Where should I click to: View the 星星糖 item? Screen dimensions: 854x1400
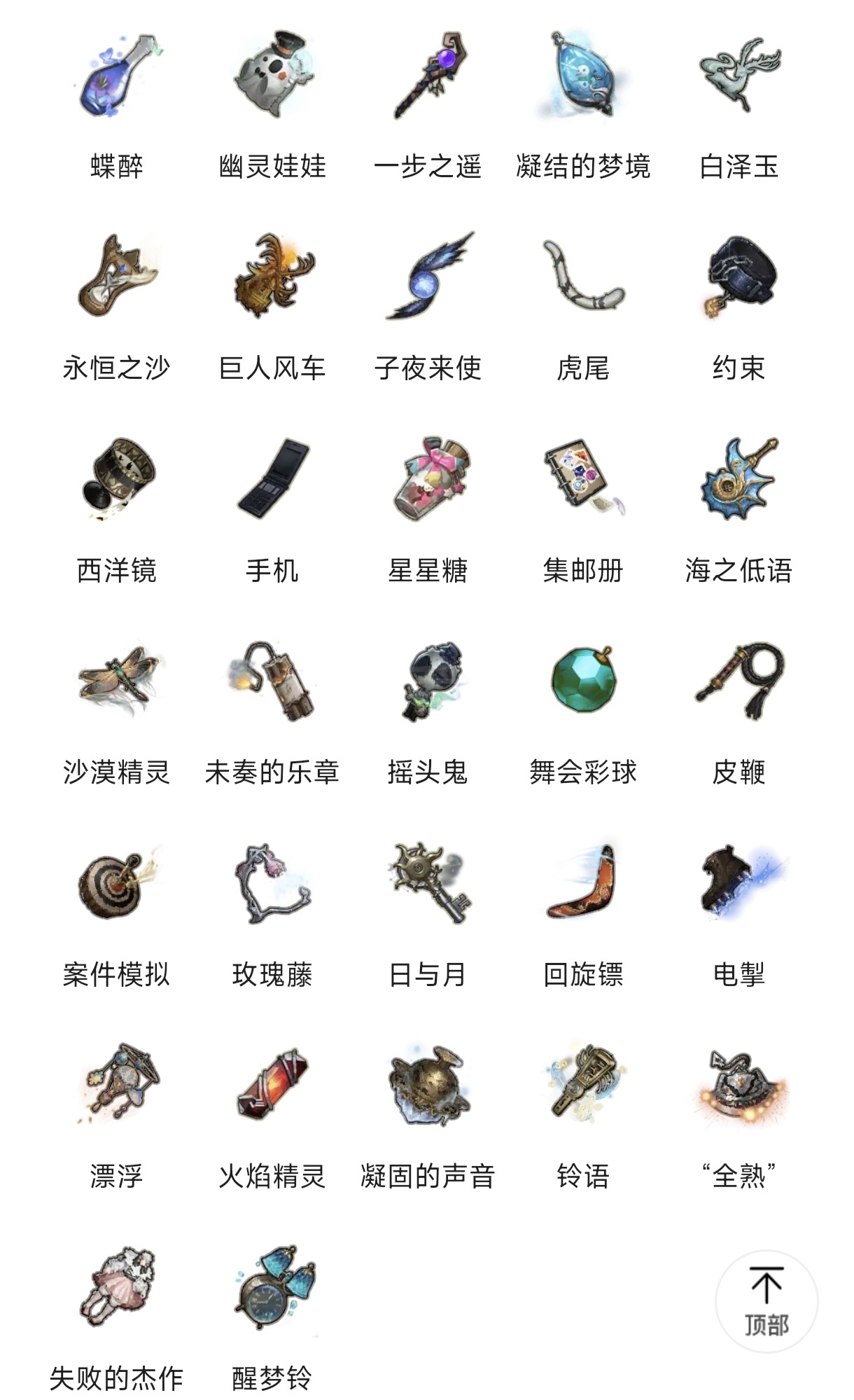click(428, 509)
